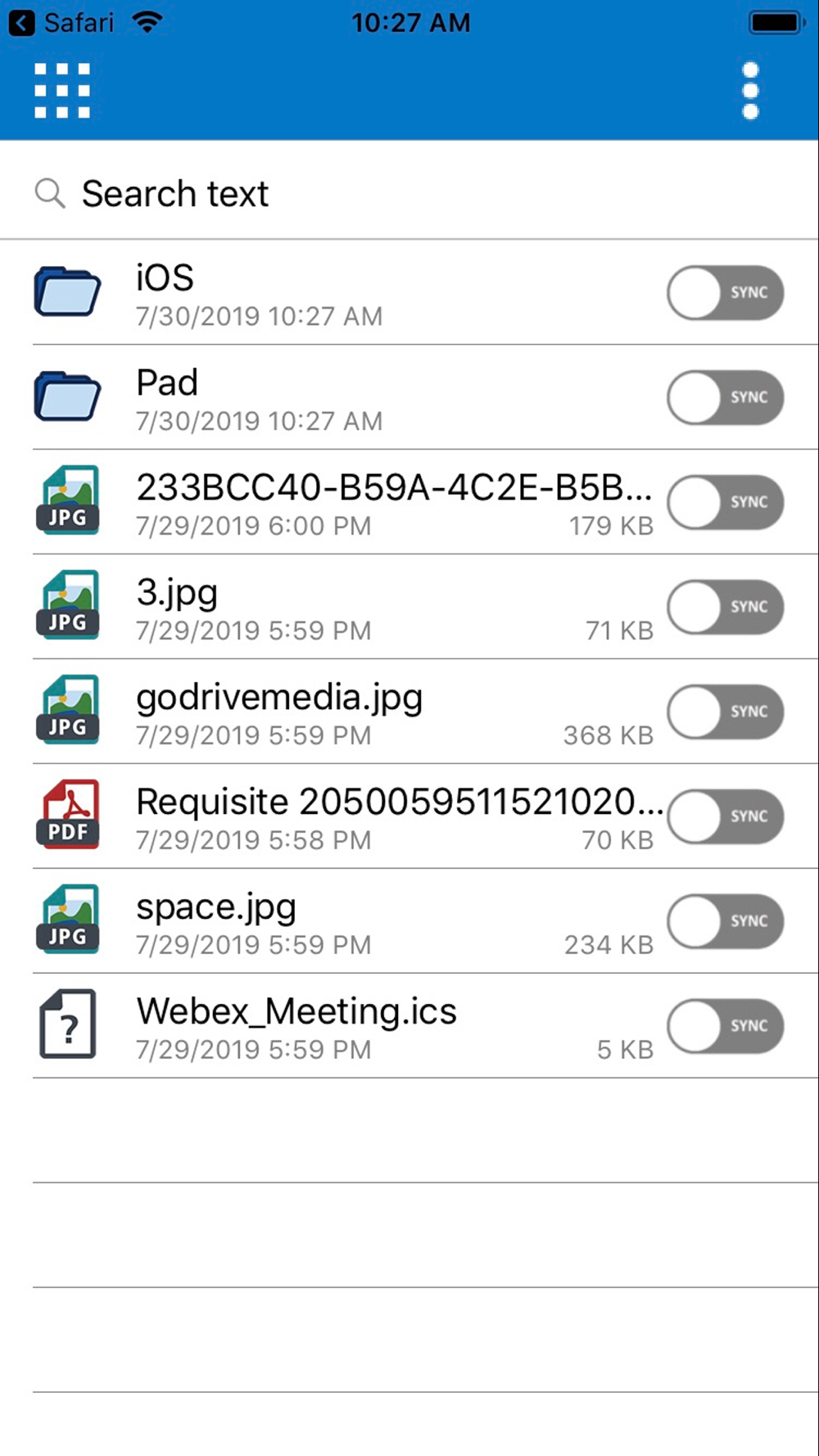Toggle sync for 233BCC40-B59A file
Screen dimensions: 819x1456
pyautogui.click(x=726, y=503)
